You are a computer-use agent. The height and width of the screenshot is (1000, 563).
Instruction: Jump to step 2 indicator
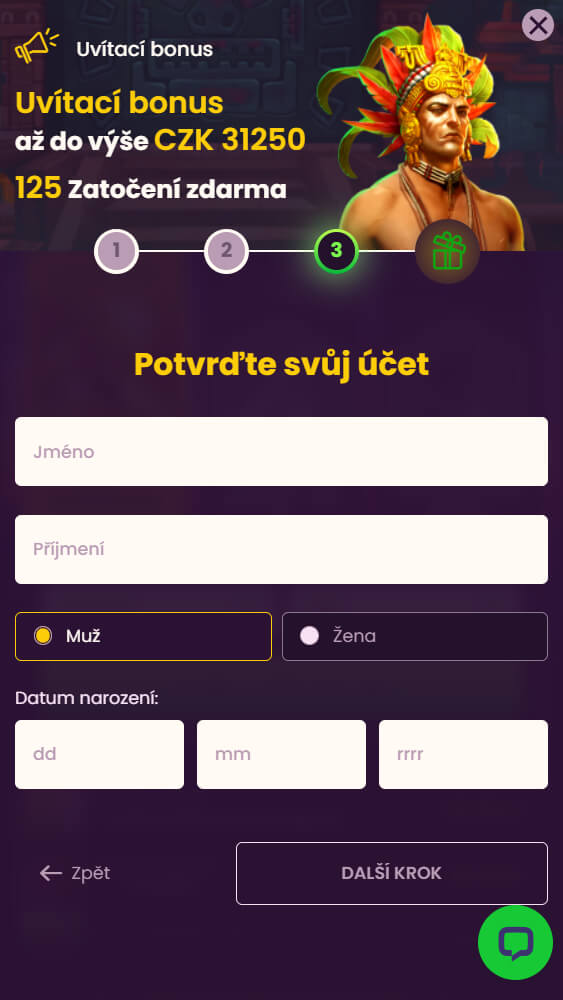(x=226, y=251)
